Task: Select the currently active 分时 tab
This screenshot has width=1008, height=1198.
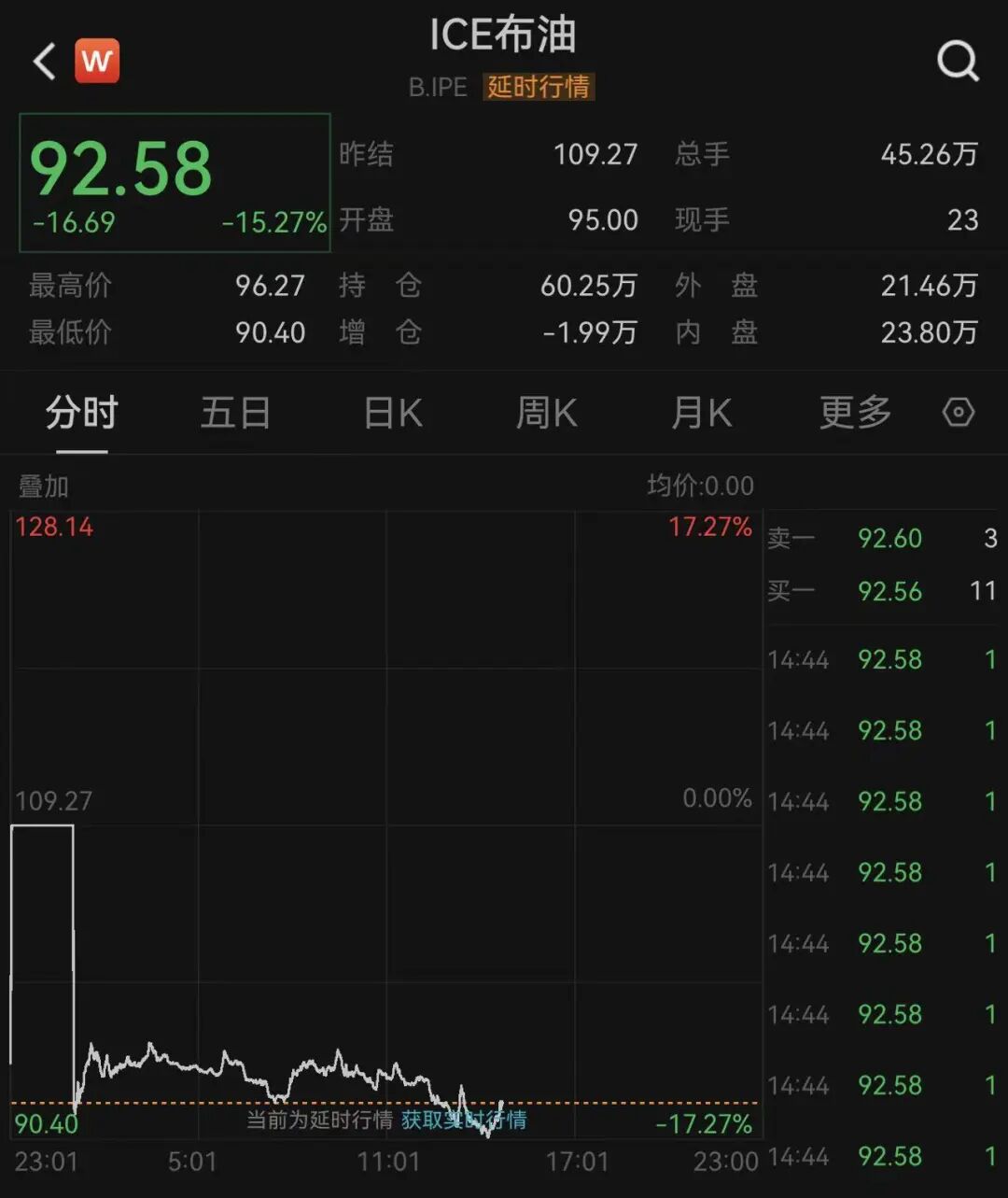Action: coord(80,412)
